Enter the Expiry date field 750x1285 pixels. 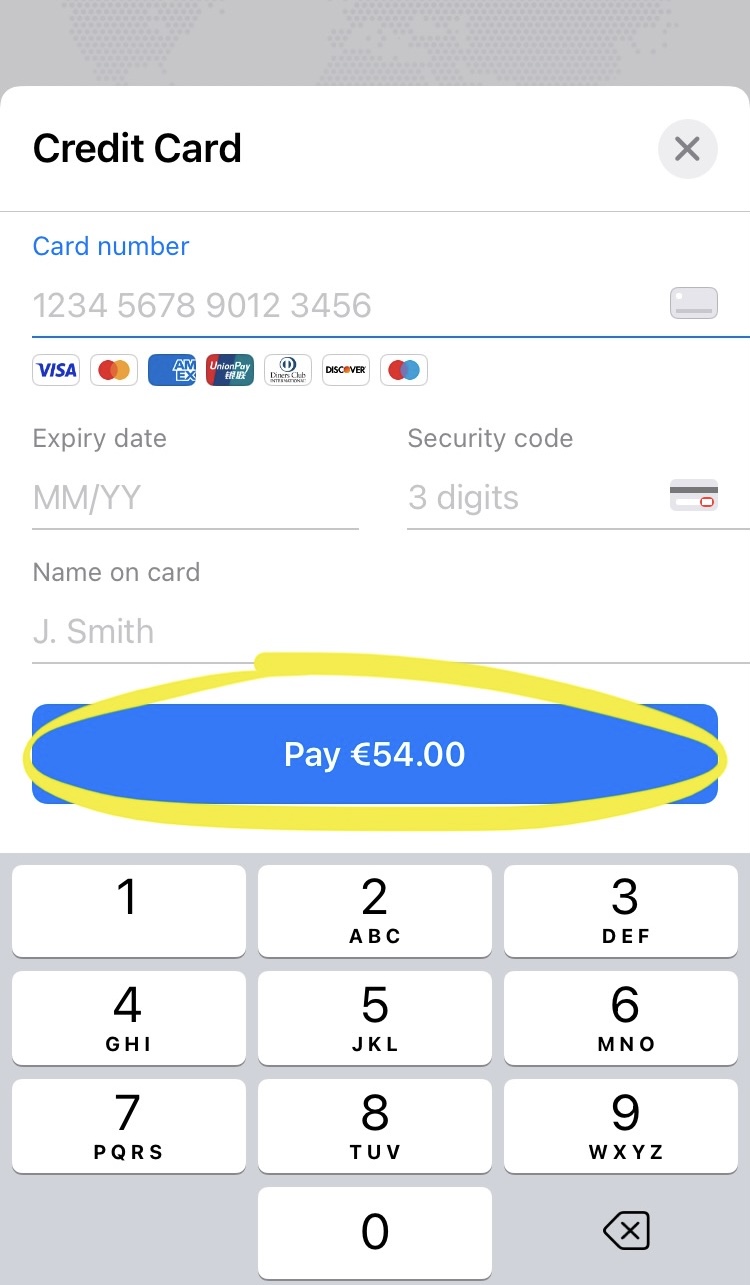[195, 497]
